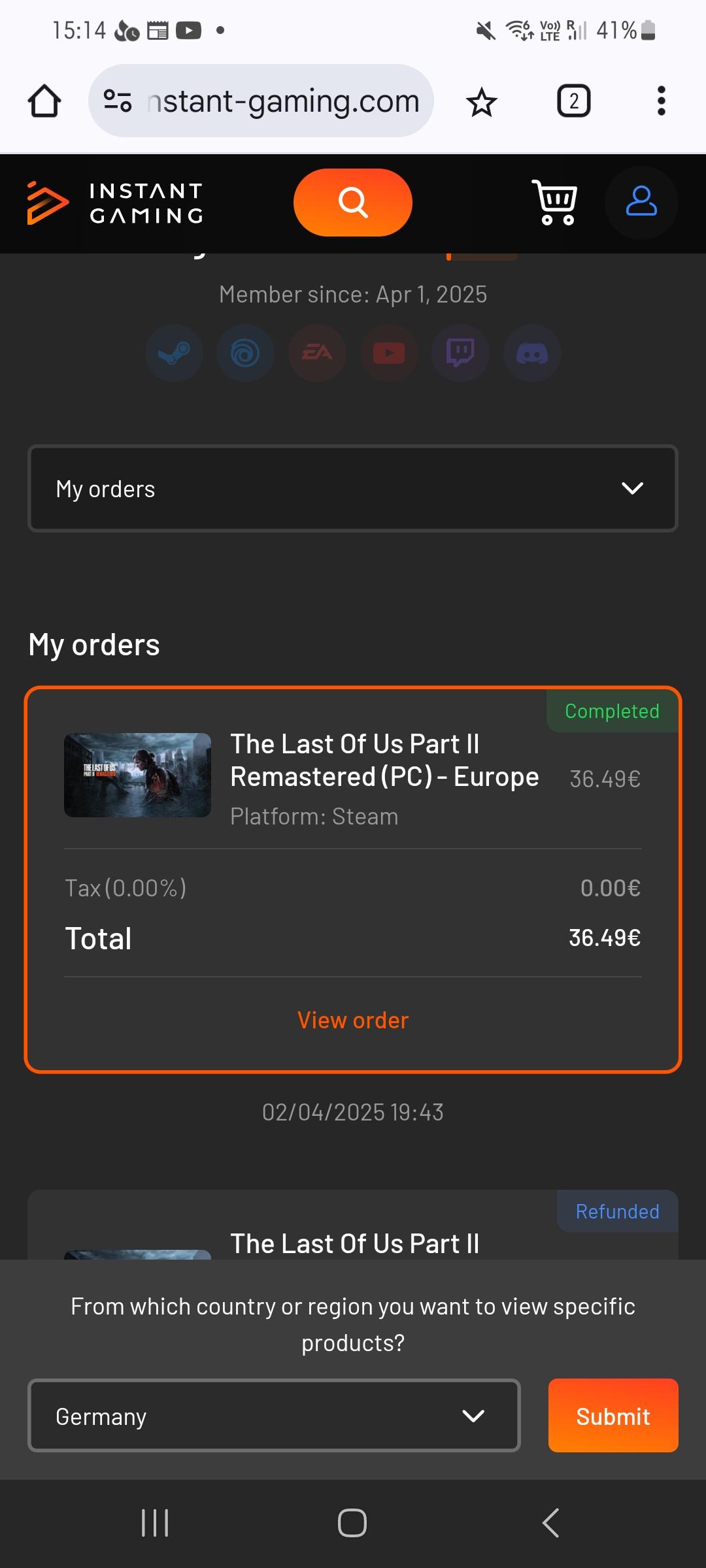View order for the completed purchase
Viewport: 706px width, 1568px height.
(x=353, y=1021)
